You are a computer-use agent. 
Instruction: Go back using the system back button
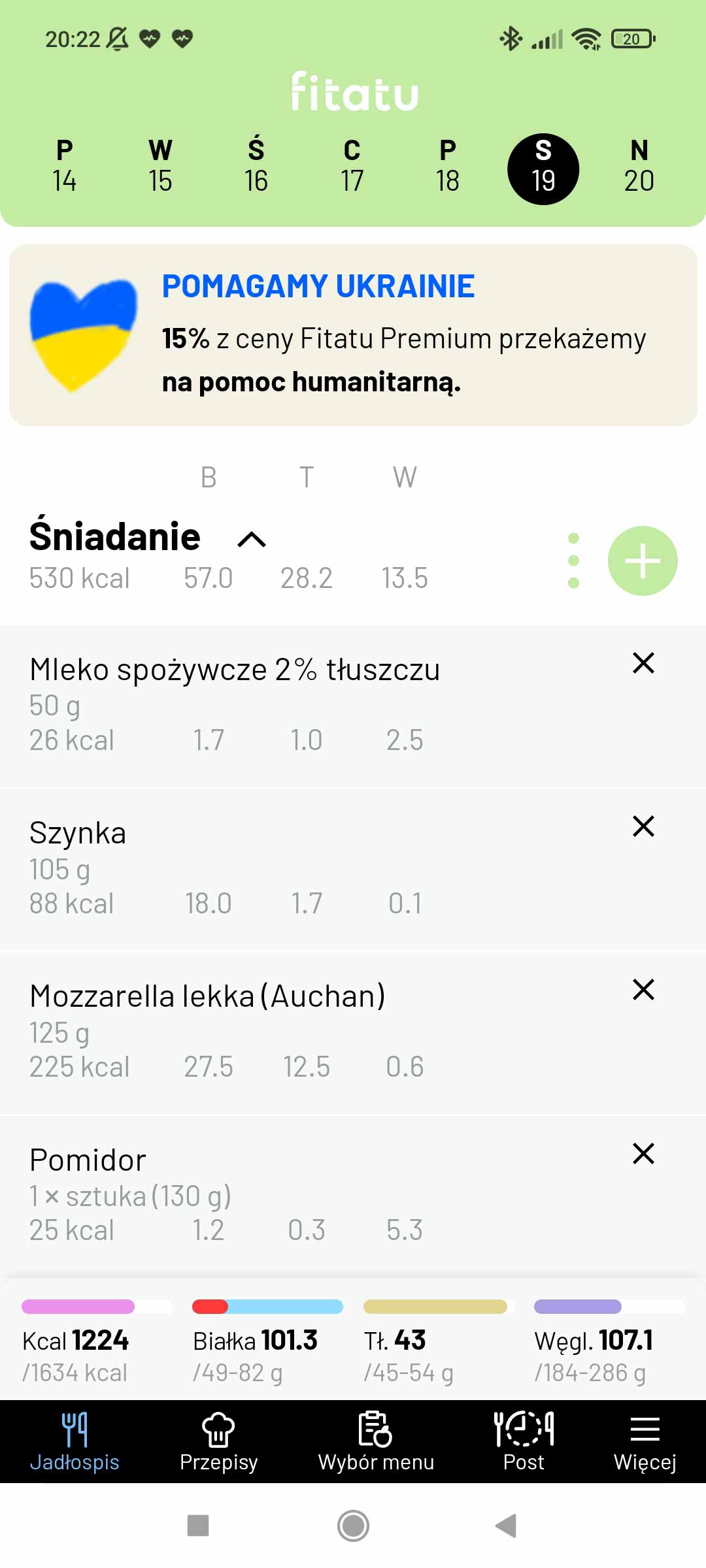point(507,1526)
